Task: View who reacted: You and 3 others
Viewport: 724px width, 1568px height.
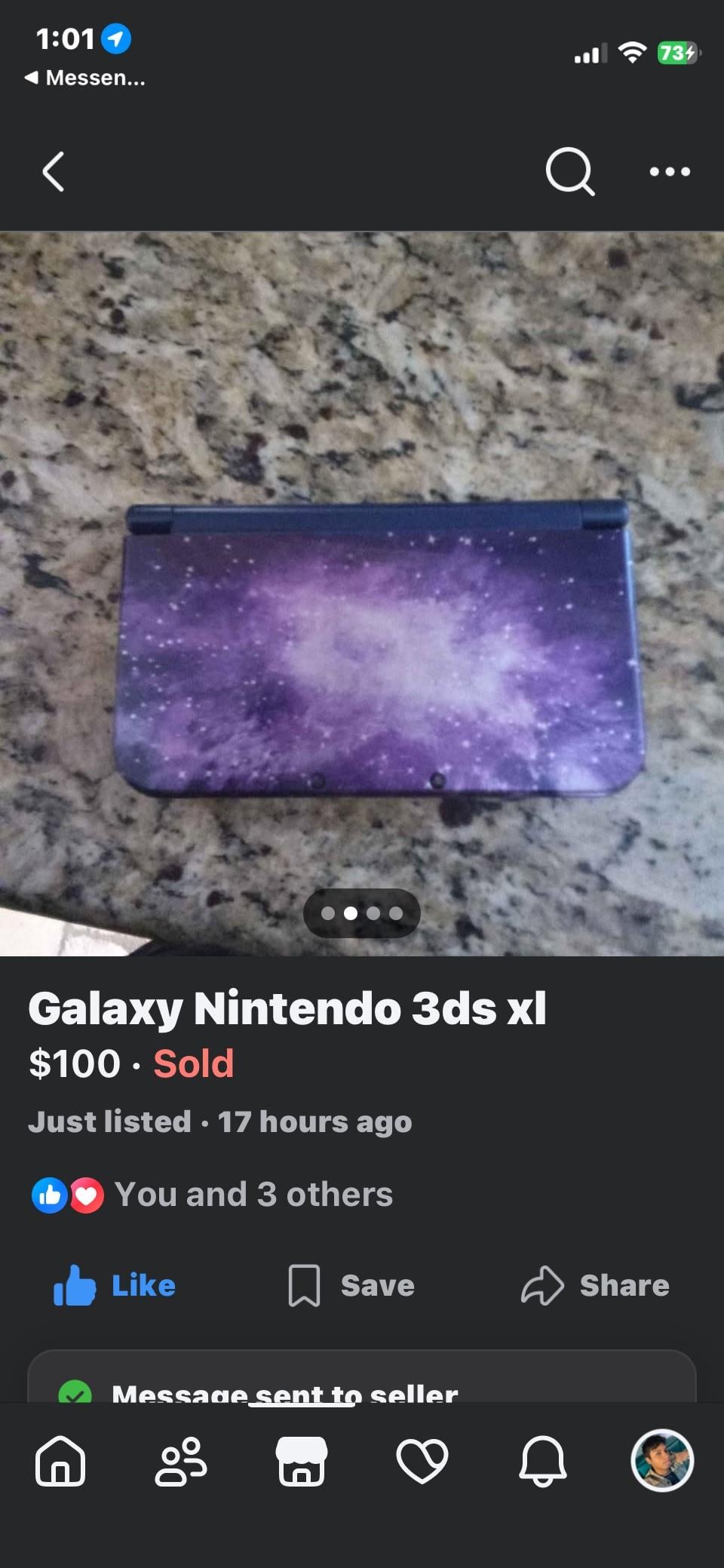Action: 253,1195
